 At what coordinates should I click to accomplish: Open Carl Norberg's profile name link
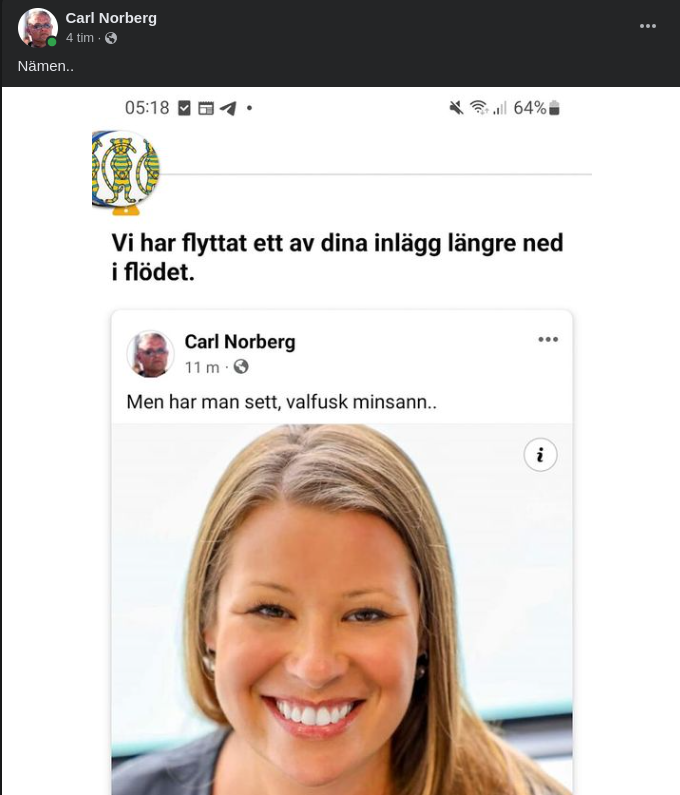click(111, 18)
